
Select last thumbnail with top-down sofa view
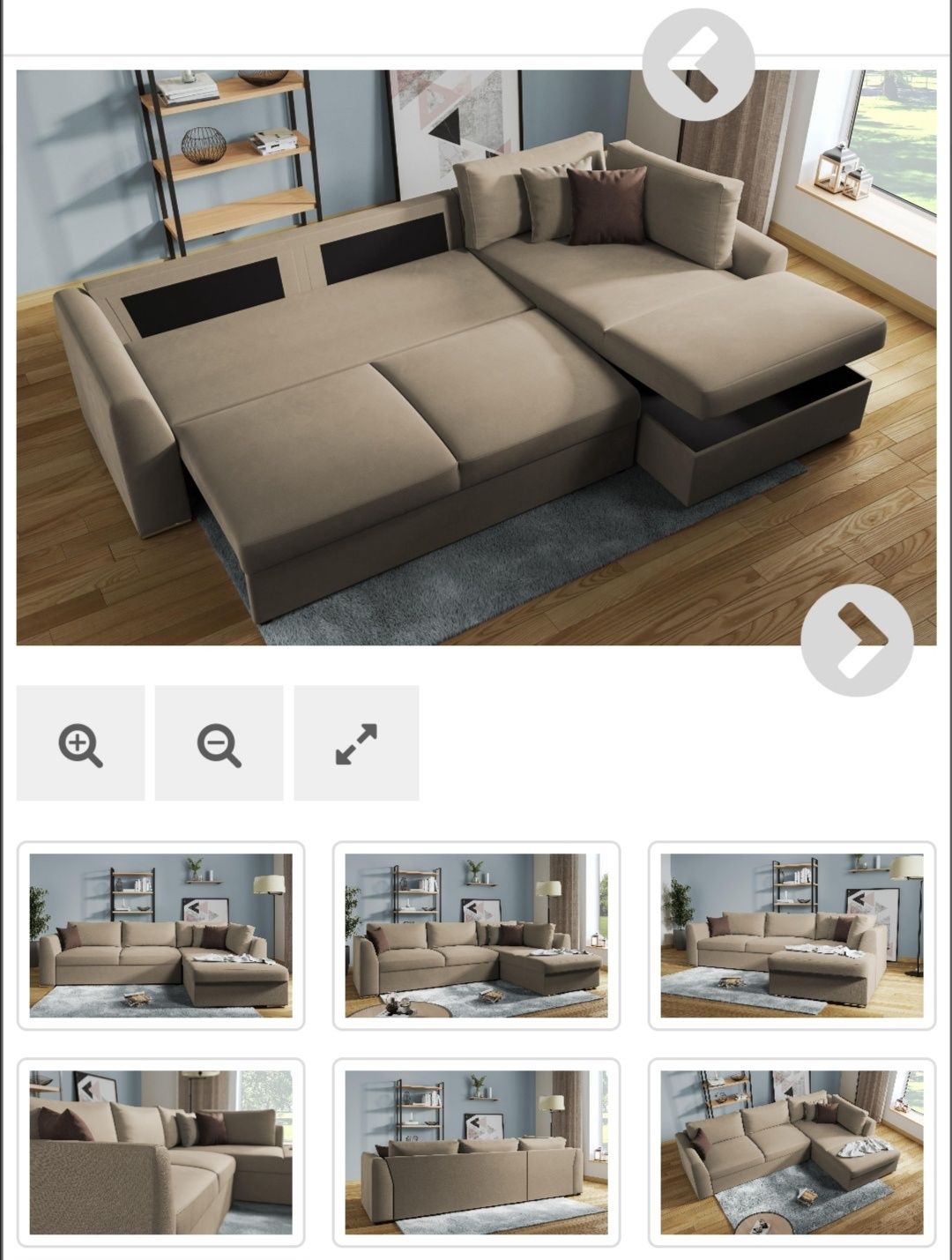click(x=791, y=1152)
